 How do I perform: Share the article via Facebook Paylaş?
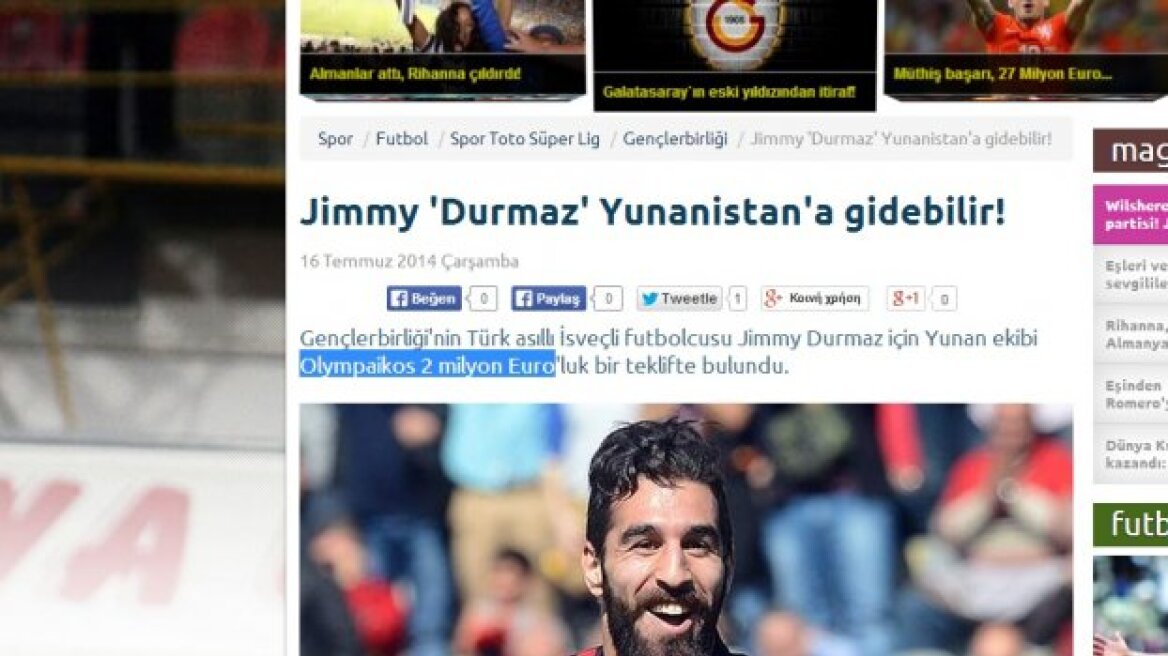[x=549, y=298]
